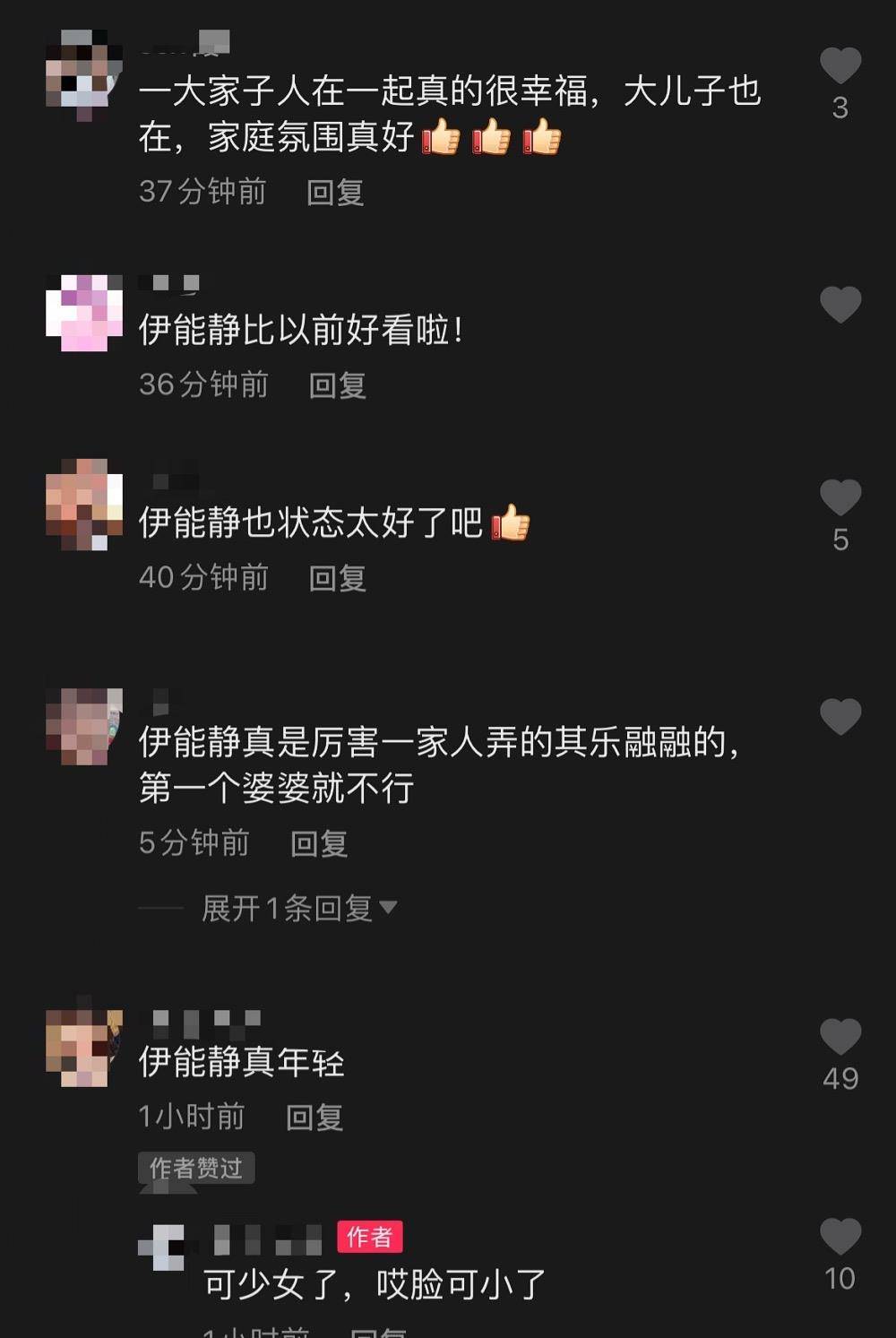Screen dimensions: 896x1338
Task: Like the author's reply 可少女了
Action: (x=840, y=1238)
